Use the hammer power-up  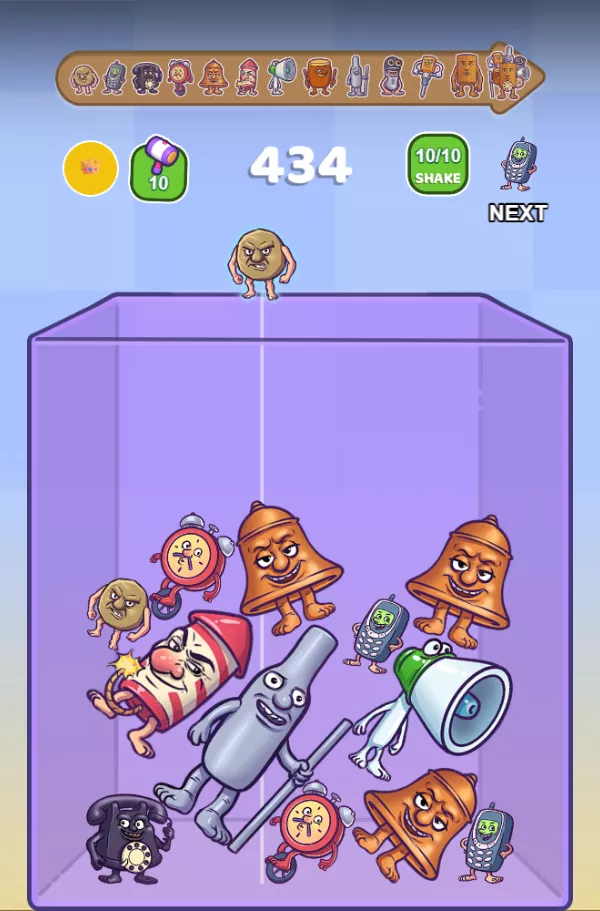[x=159, y=170]
